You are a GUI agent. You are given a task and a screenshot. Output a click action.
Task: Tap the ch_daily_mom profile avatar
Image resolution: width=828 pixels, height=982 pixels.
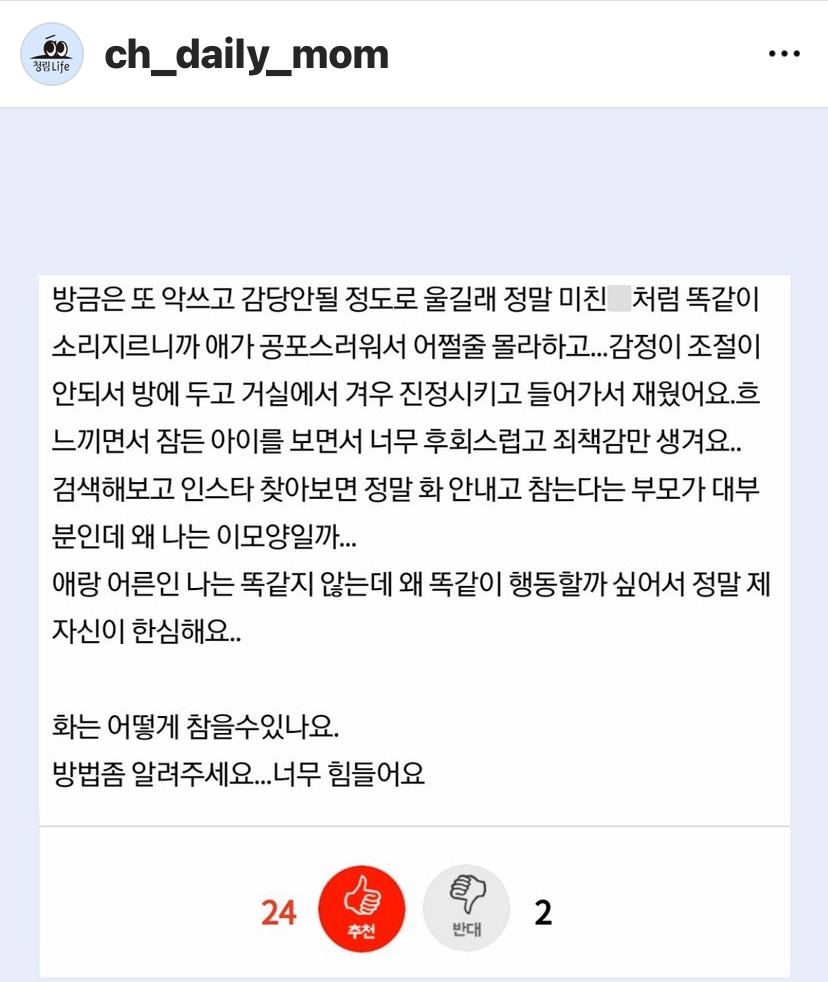[52, 54]
